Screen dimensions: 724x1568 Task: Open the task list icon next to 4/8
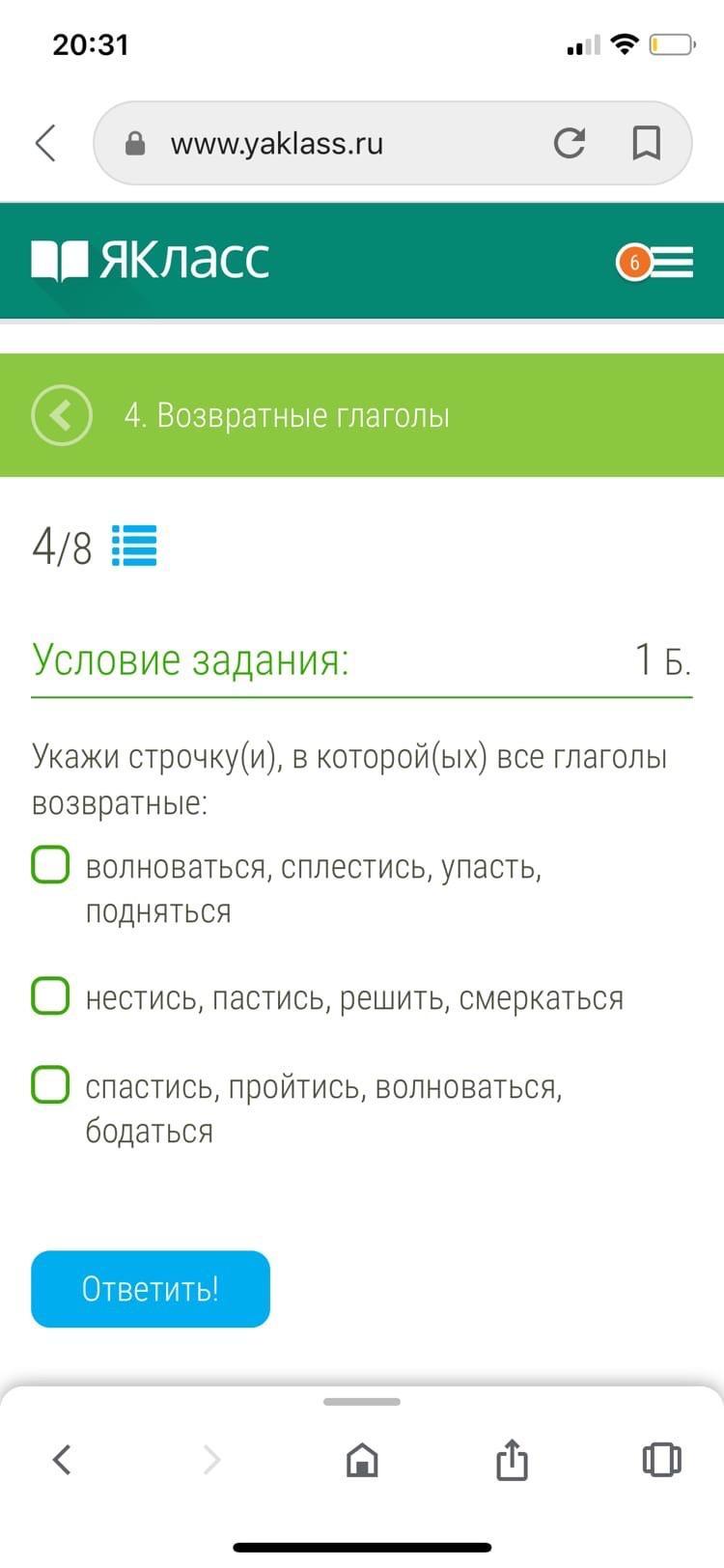pos(134,546)
